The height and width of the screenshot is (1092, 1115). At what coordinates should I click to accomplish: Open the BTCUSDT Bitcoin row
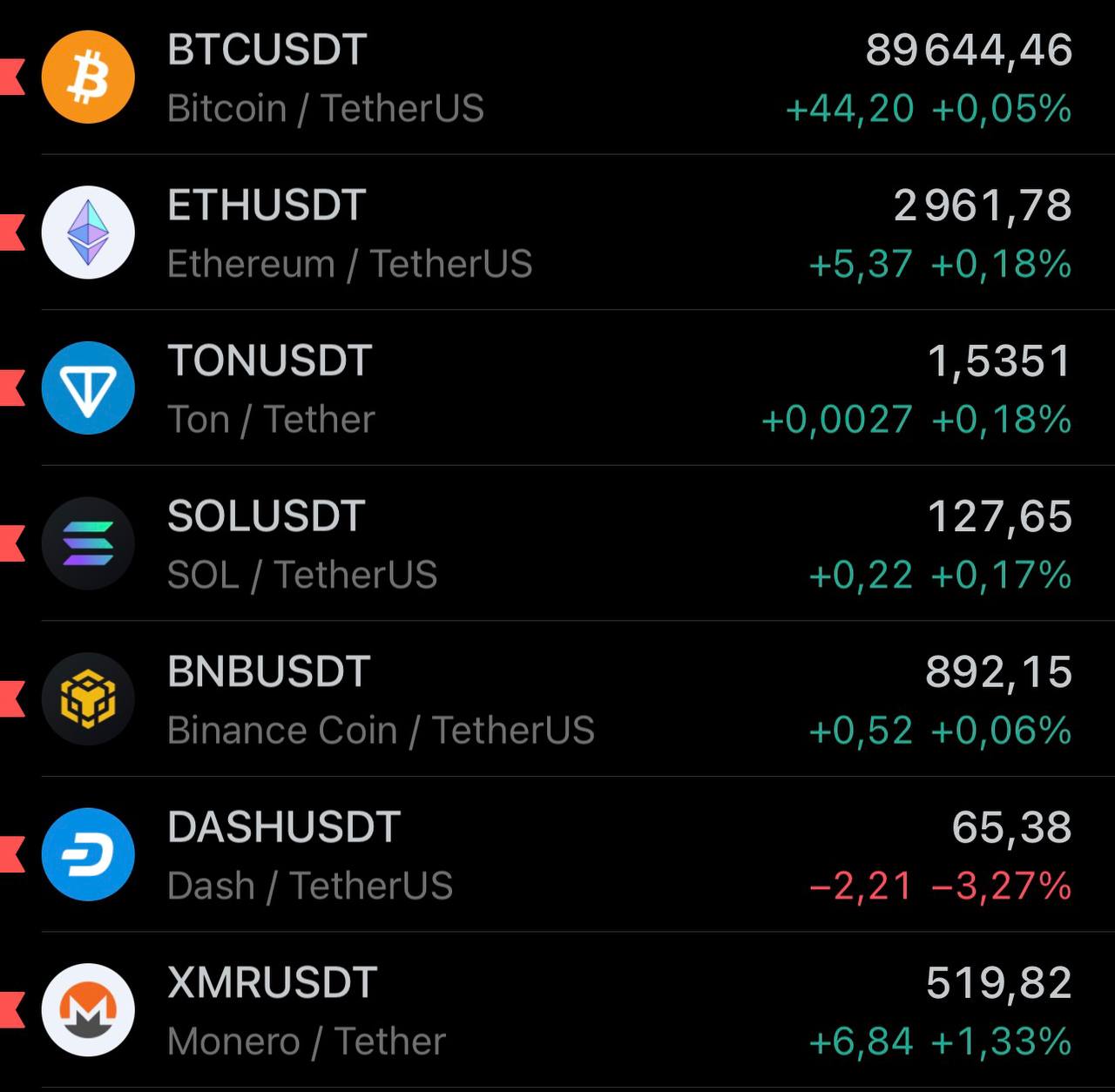click(x=557, y=78)
